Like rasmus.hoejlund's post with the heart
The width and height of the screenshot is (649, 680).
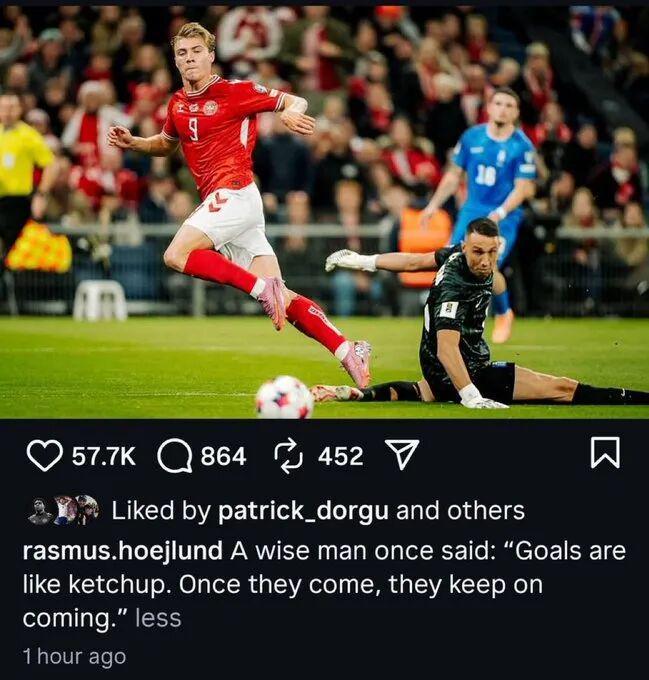pos(43,455)
